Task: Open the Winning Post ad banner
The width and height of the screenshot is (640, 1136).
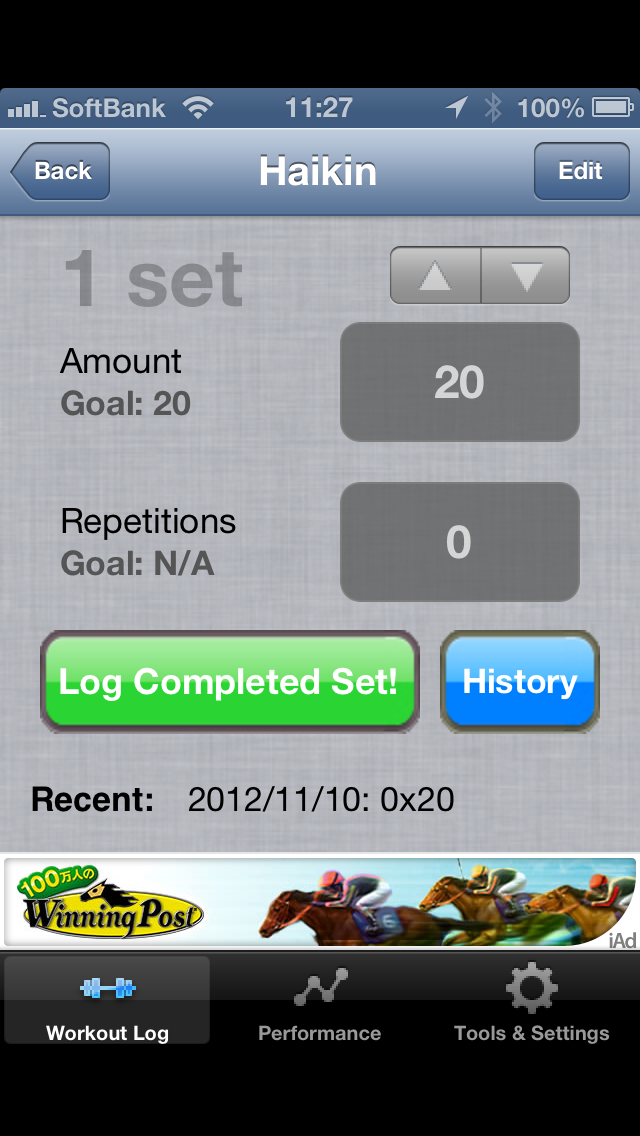Action: coord(320,902)
